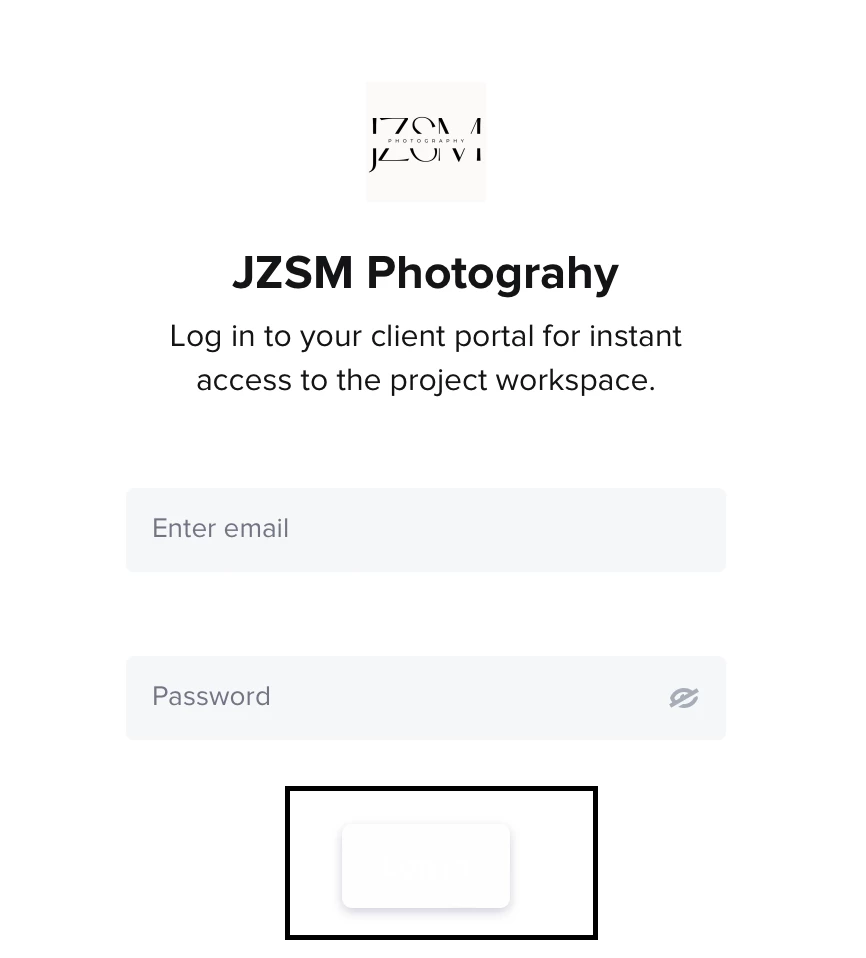Tap the white log in button below Password

(426, 865)
